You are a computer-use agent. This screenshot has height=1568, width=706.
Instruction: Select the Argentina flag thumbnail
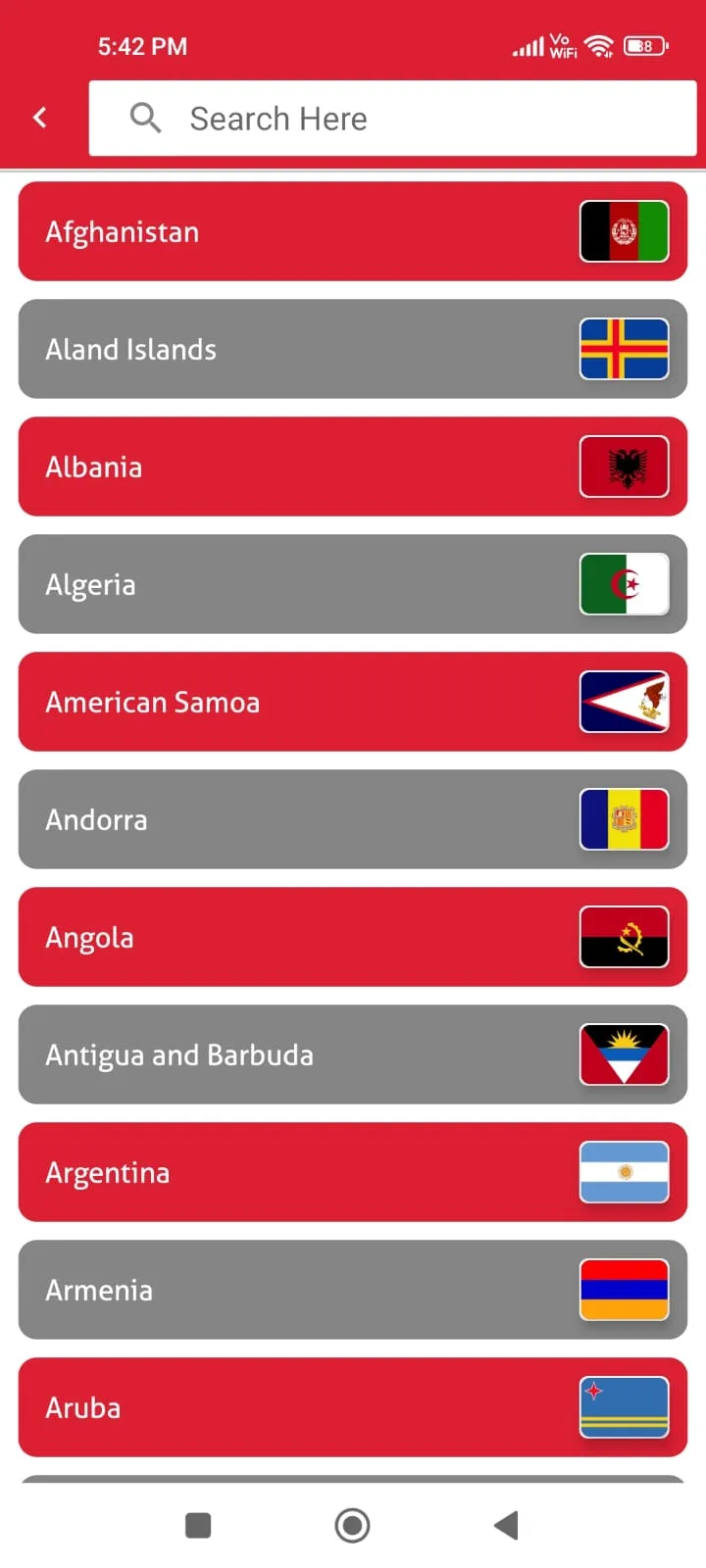[625, 1172]
